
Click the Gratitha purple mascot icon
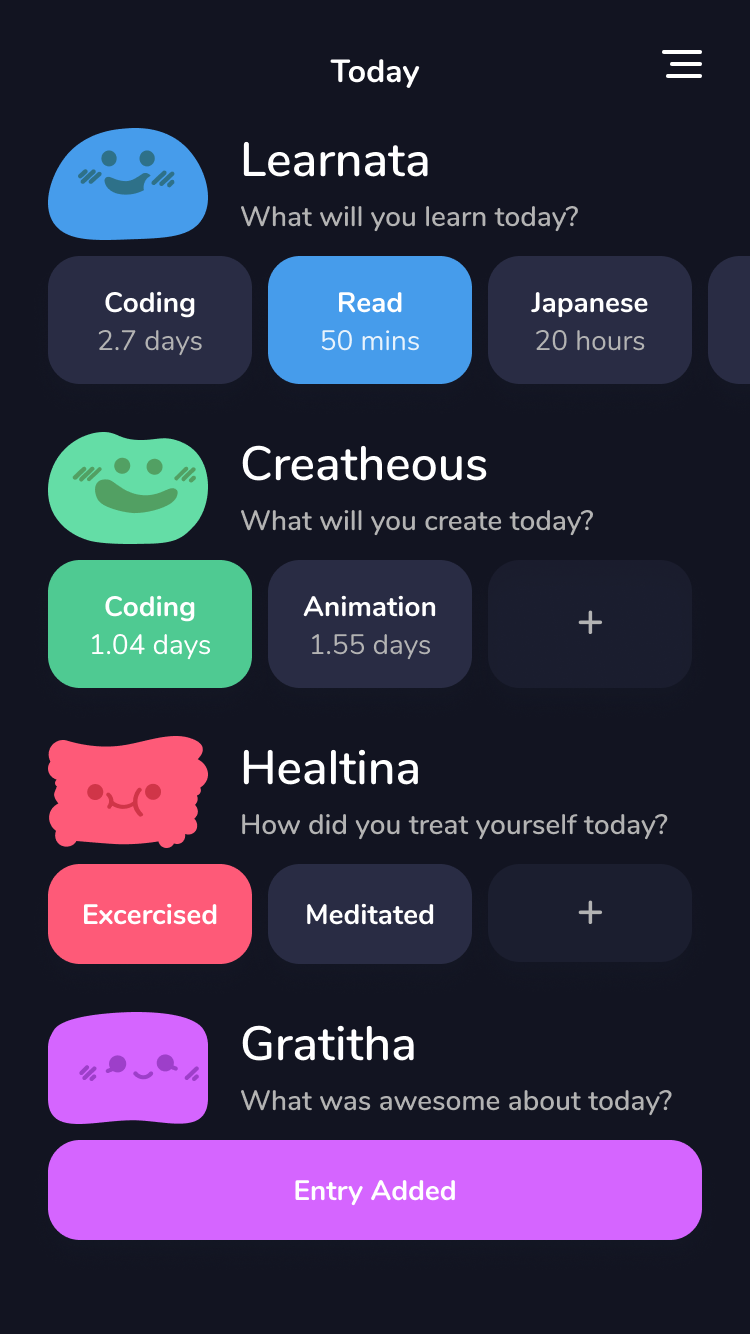point(128,1068)
